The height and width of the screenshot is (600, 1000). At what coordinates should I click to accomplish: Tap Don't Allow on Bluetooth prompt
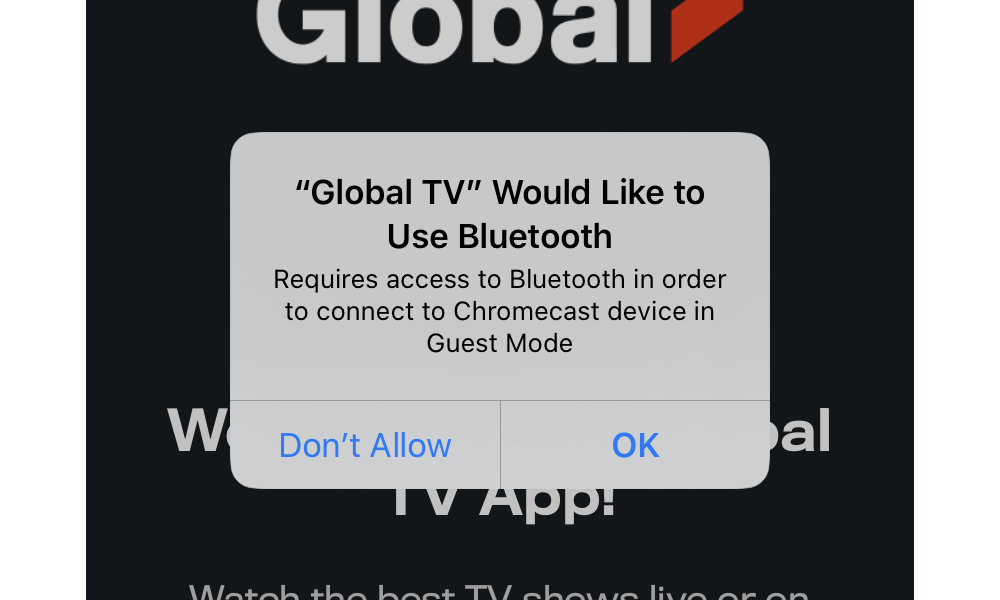click(365, 445)
